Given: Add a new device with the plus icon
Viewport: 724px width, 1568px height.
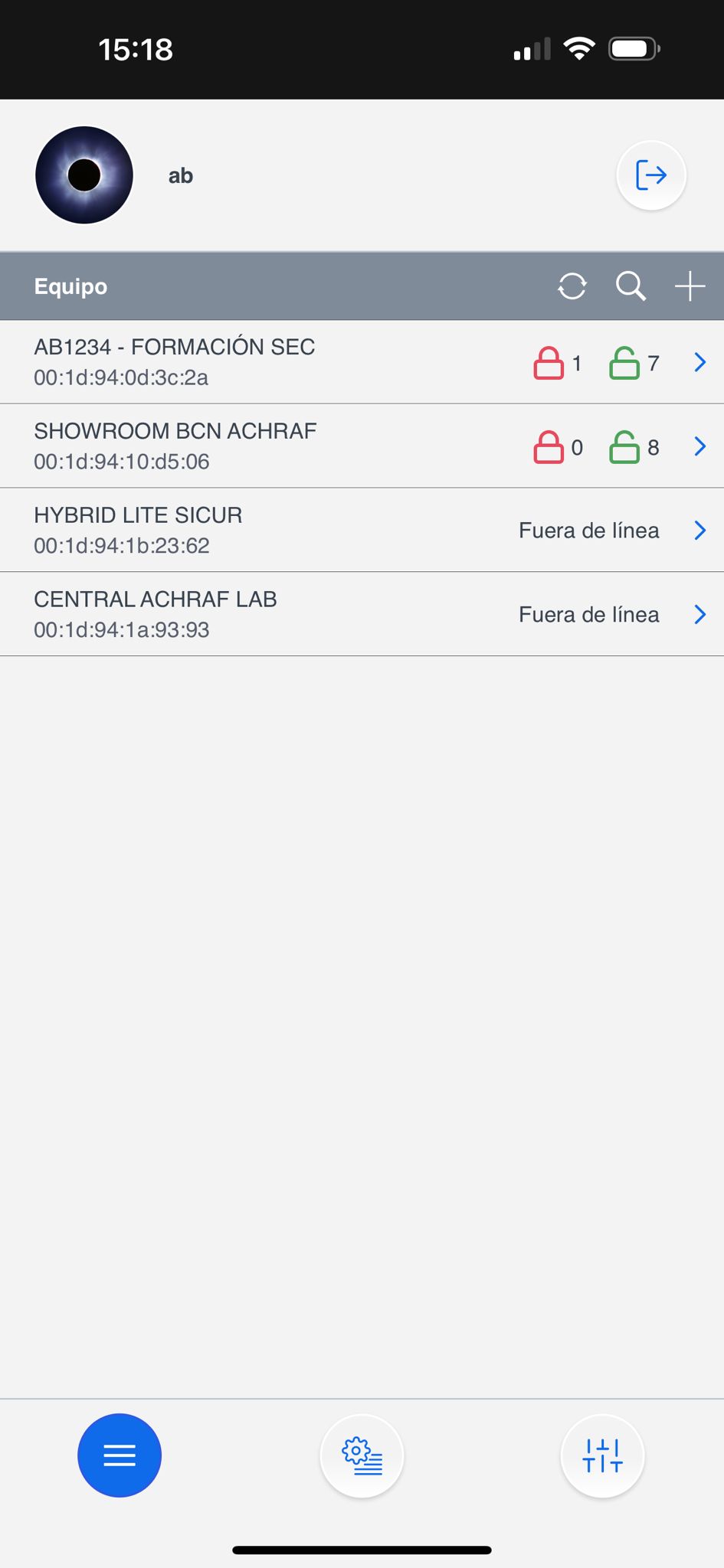Looking at the screenshot, I should (x=690, y=286).
